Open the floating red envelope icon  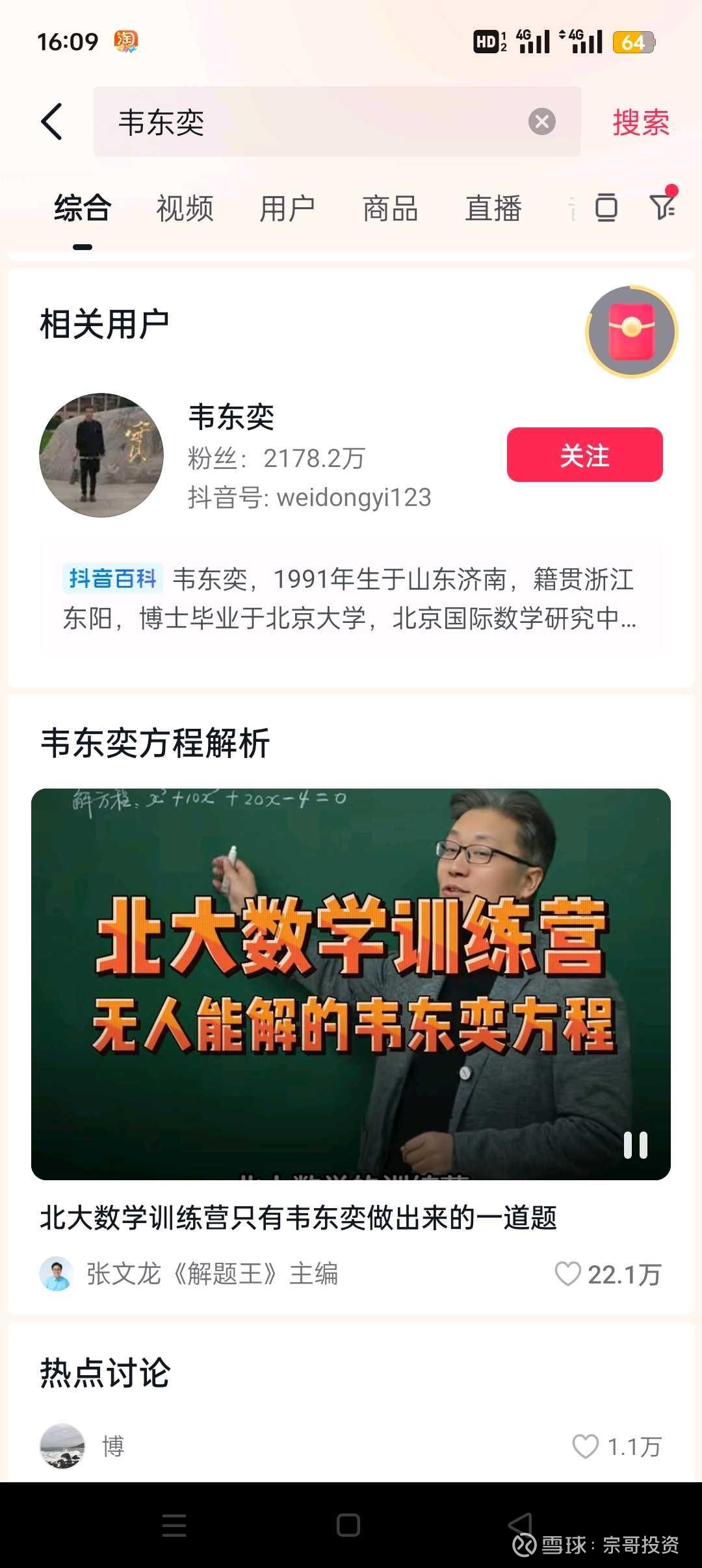click(632, 331)
